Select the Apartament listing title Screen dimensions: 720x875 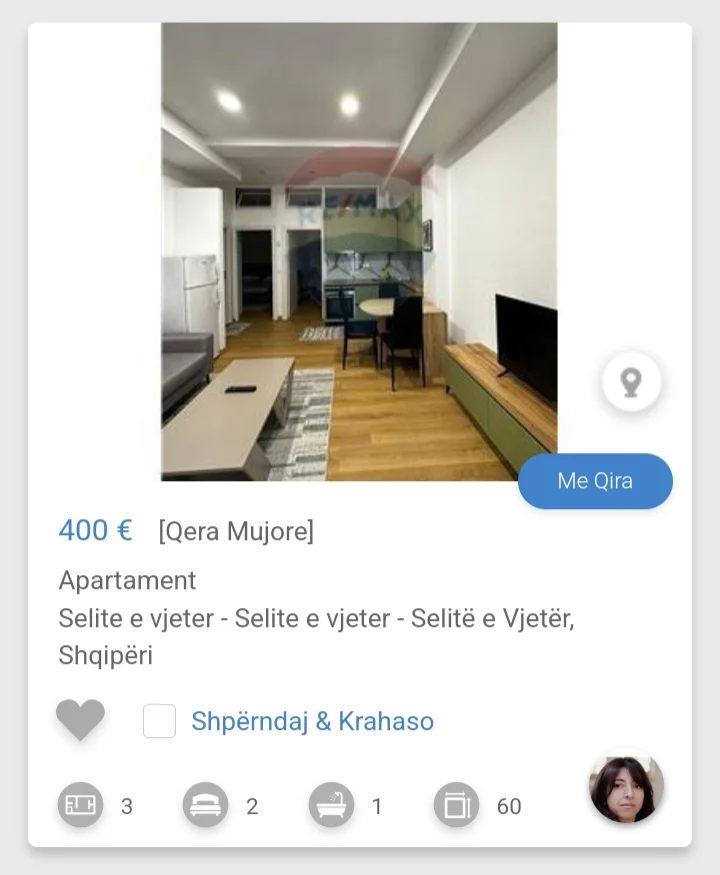(128, 580)
